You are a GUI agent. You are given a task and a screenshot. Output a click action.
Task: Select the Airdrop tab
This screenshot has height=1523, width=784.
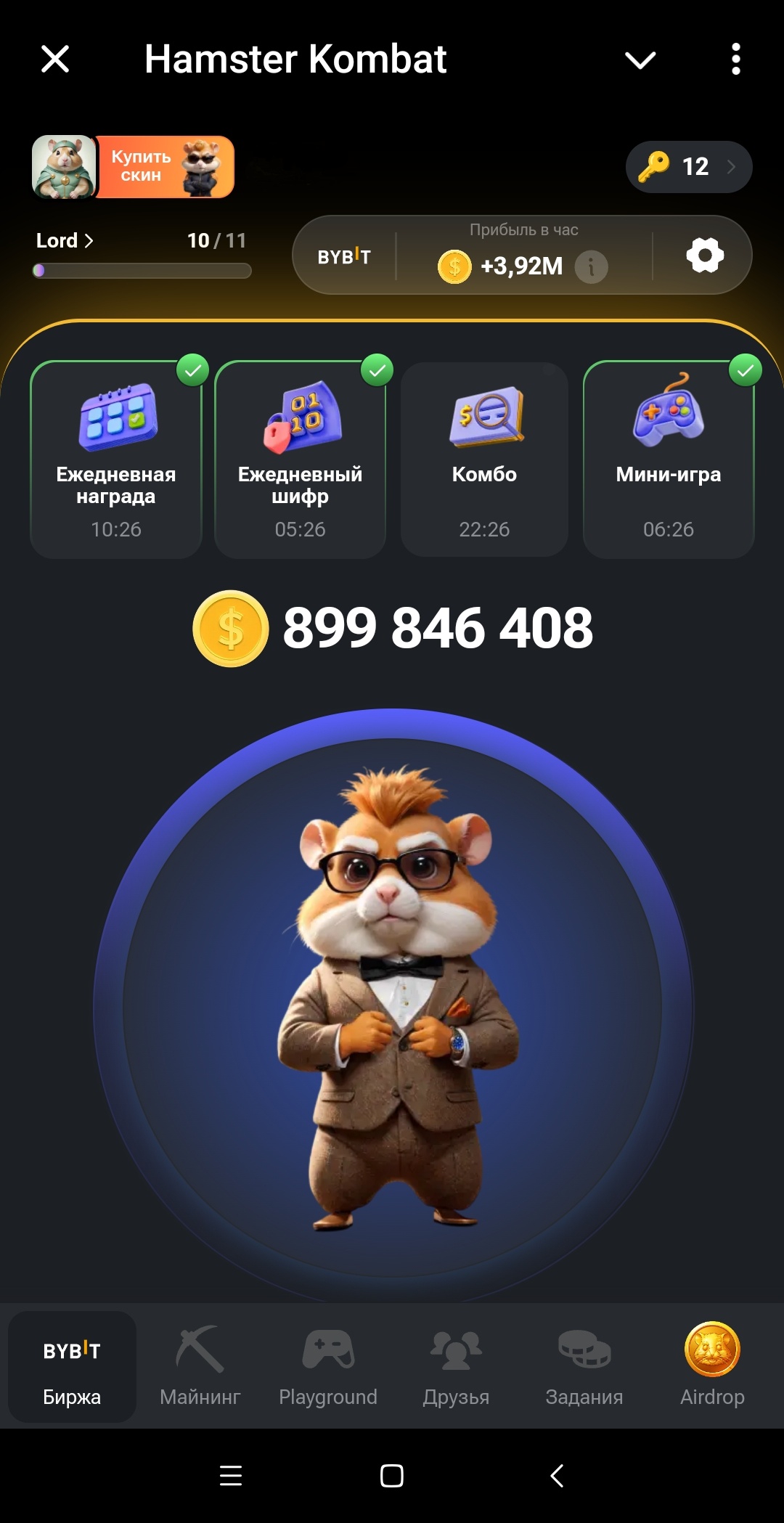712,1366
